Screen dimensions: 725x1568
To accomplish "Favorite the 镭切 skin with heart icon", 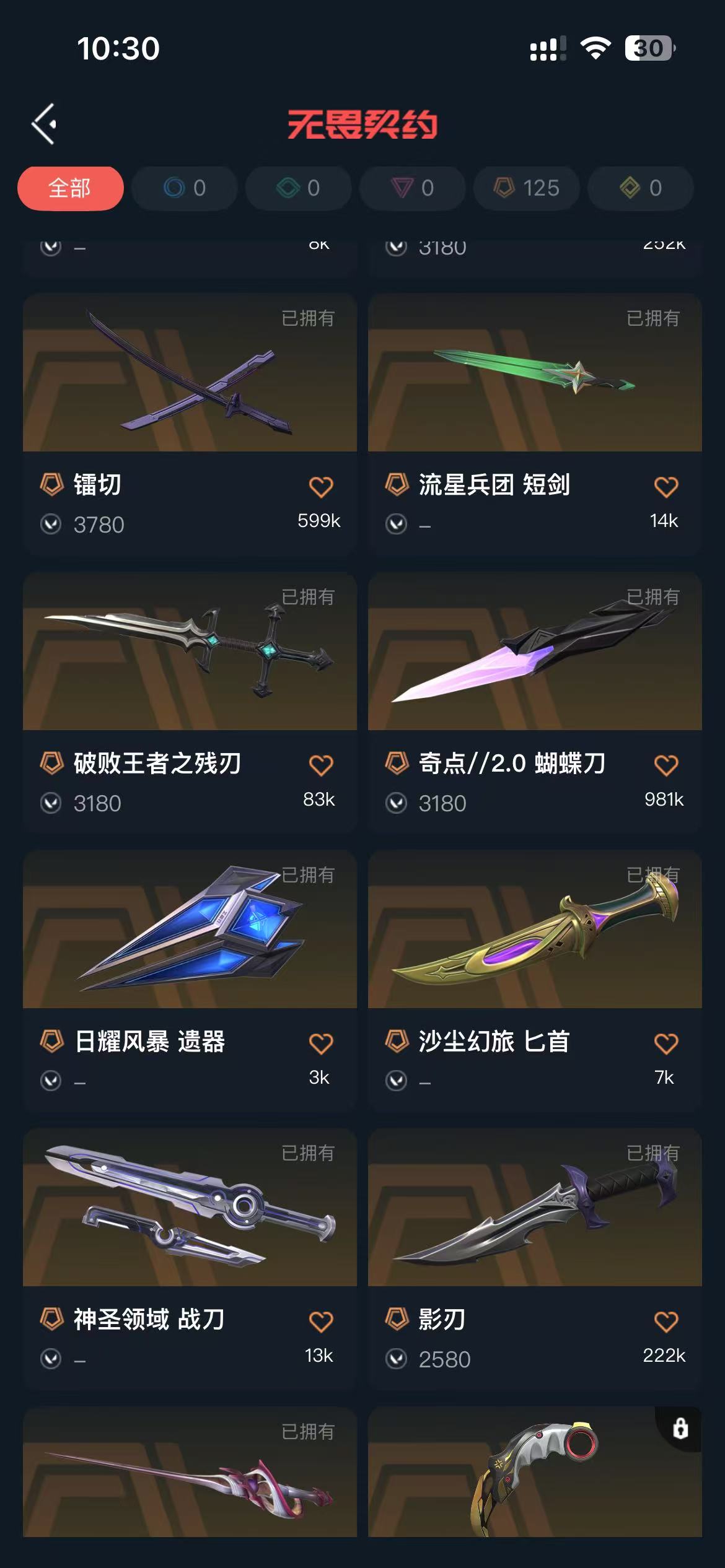I will (x=321, y=487).
